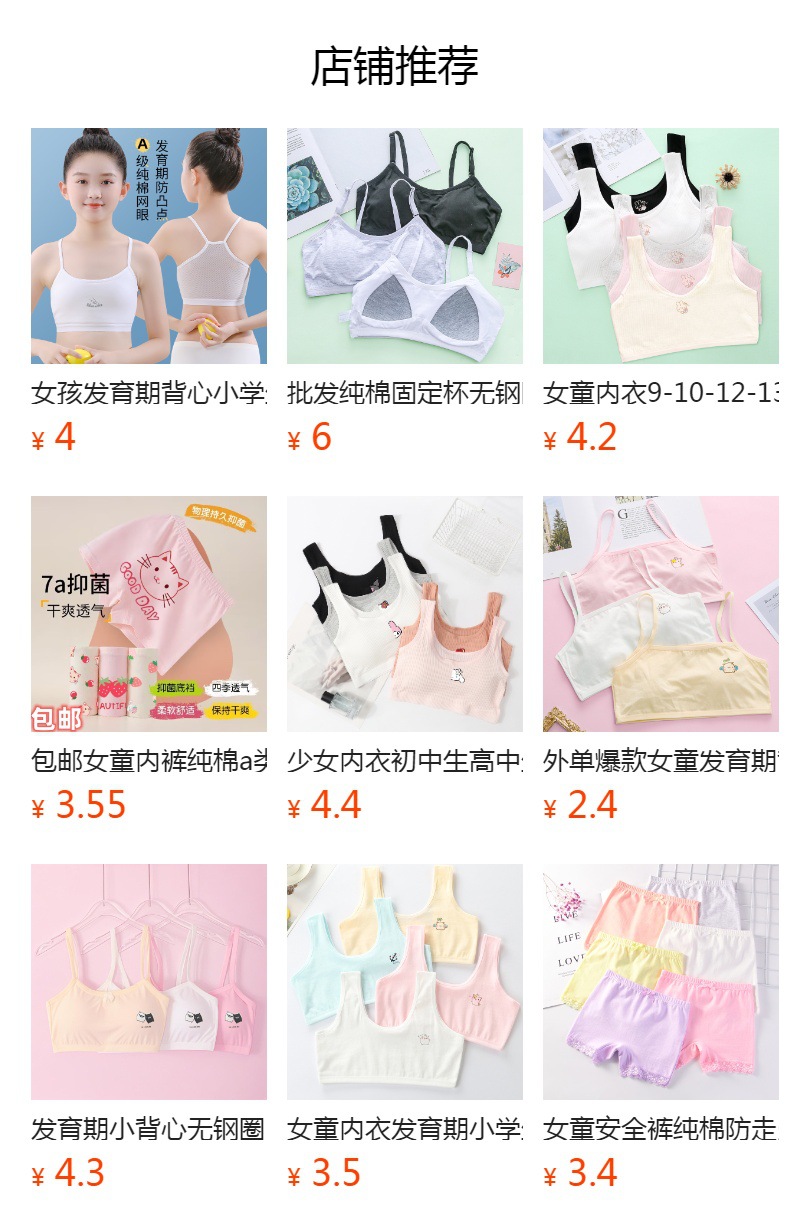Open the 女童内衣发育期小学 card at ¥3.5

(x=405, y=1028)
